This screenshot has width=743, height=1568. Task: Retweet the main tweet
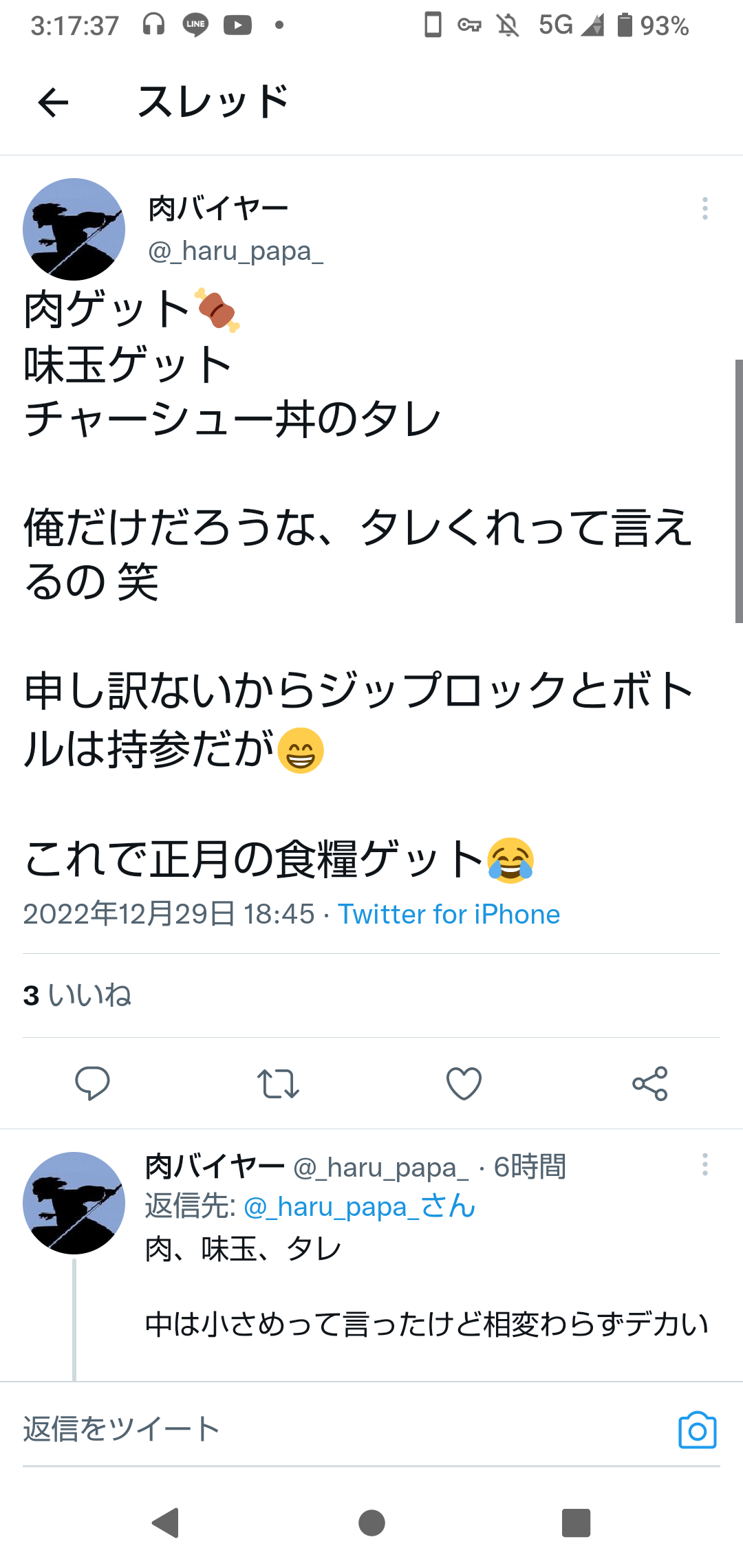pos(278,1084)
